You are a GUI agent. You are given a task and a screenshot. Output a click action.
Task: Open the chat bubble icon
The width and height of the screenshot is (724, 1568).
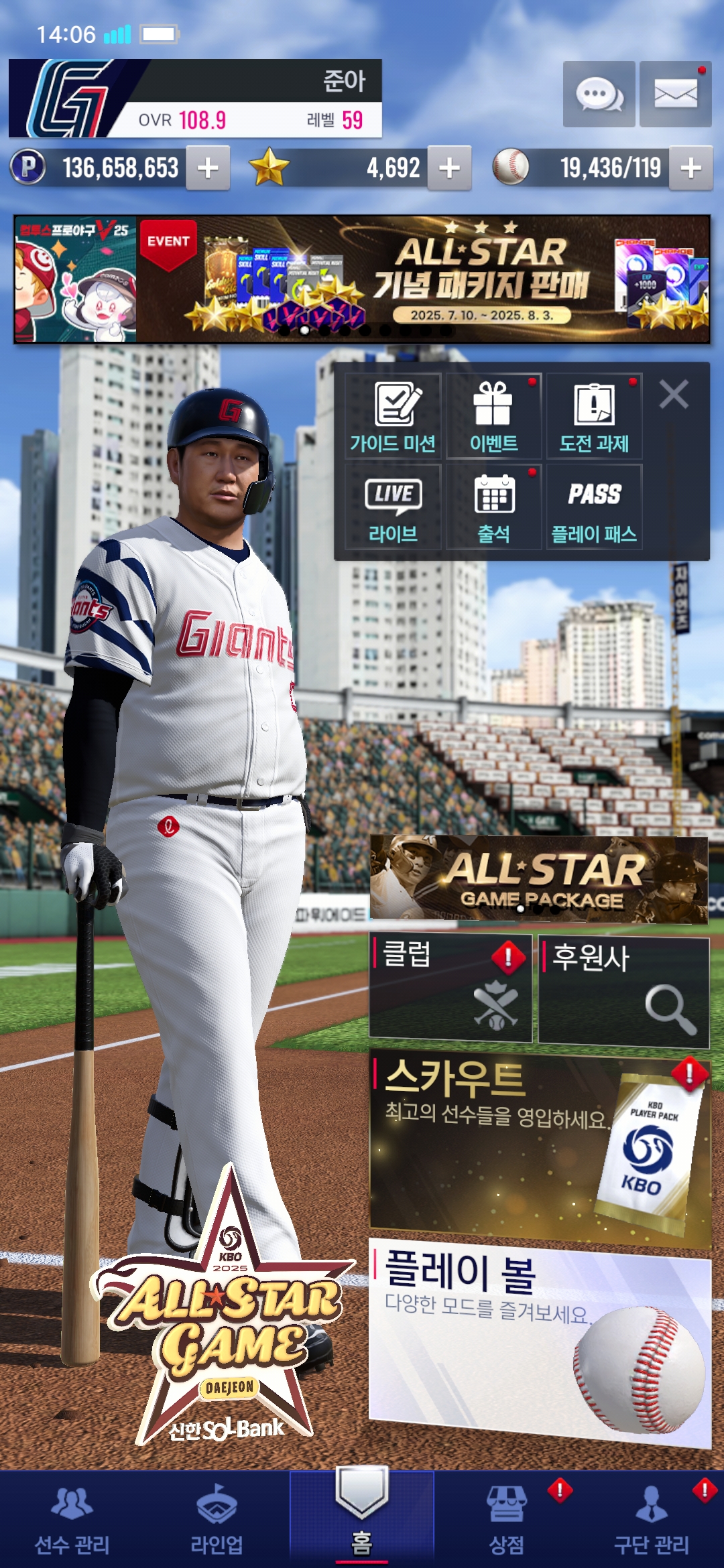pos(599,94)
